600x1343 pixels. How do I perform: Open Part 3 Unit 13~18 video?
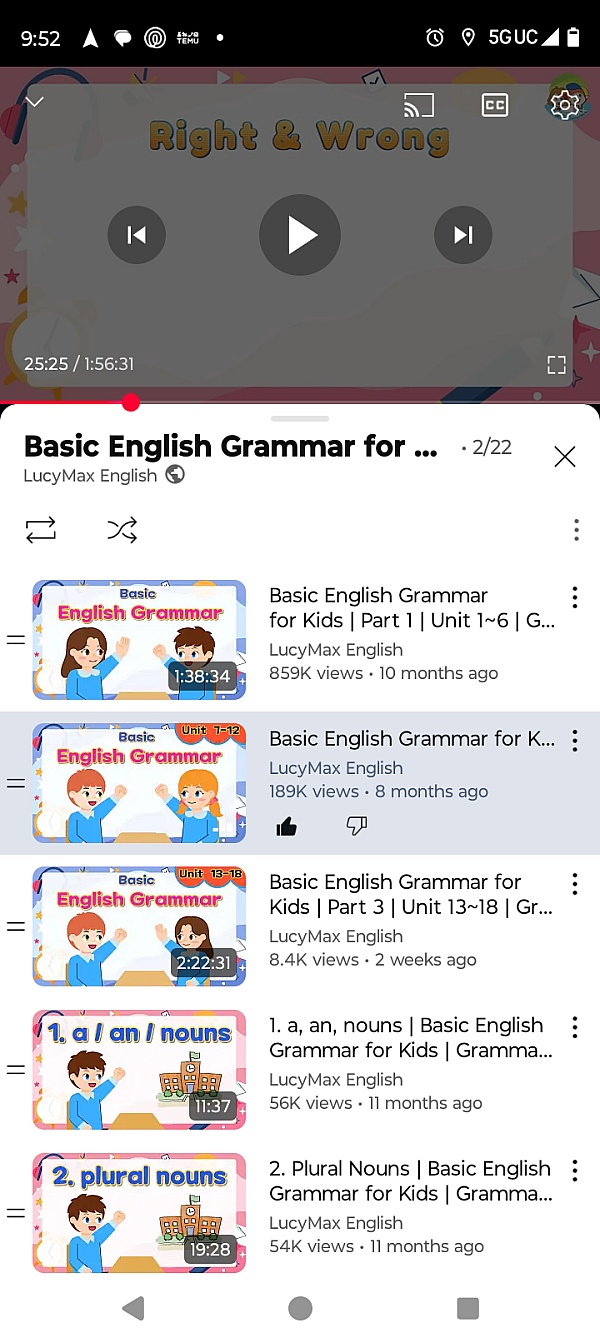(140, 926)
